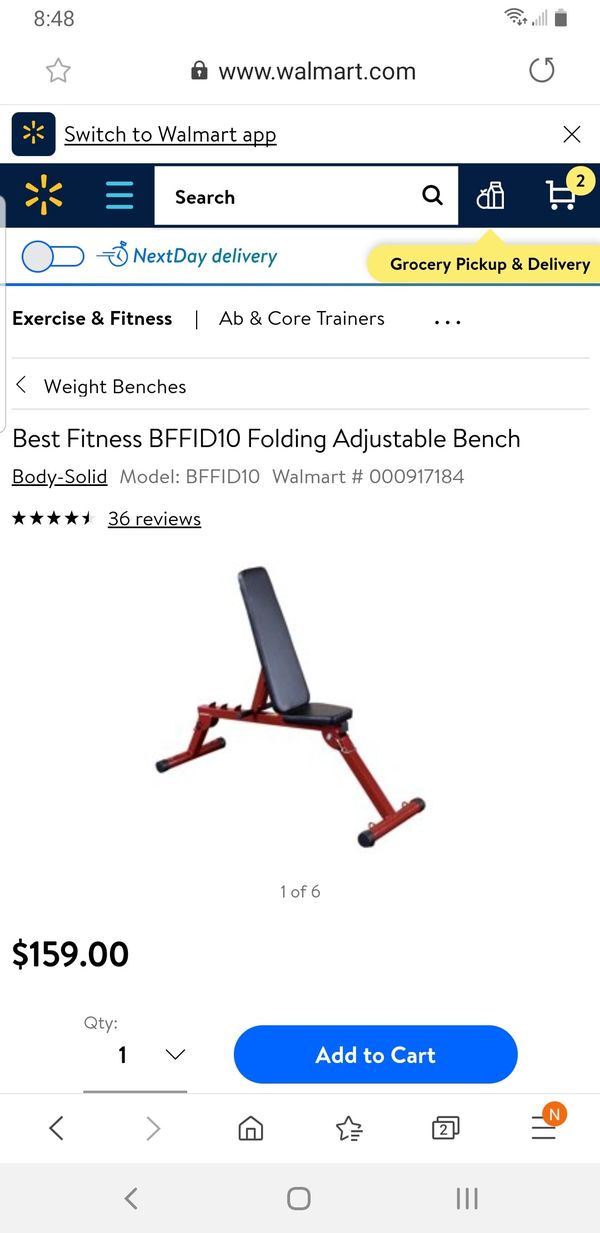Open the grocery pickup icon
600x1233 pixels.
[490, 196]
